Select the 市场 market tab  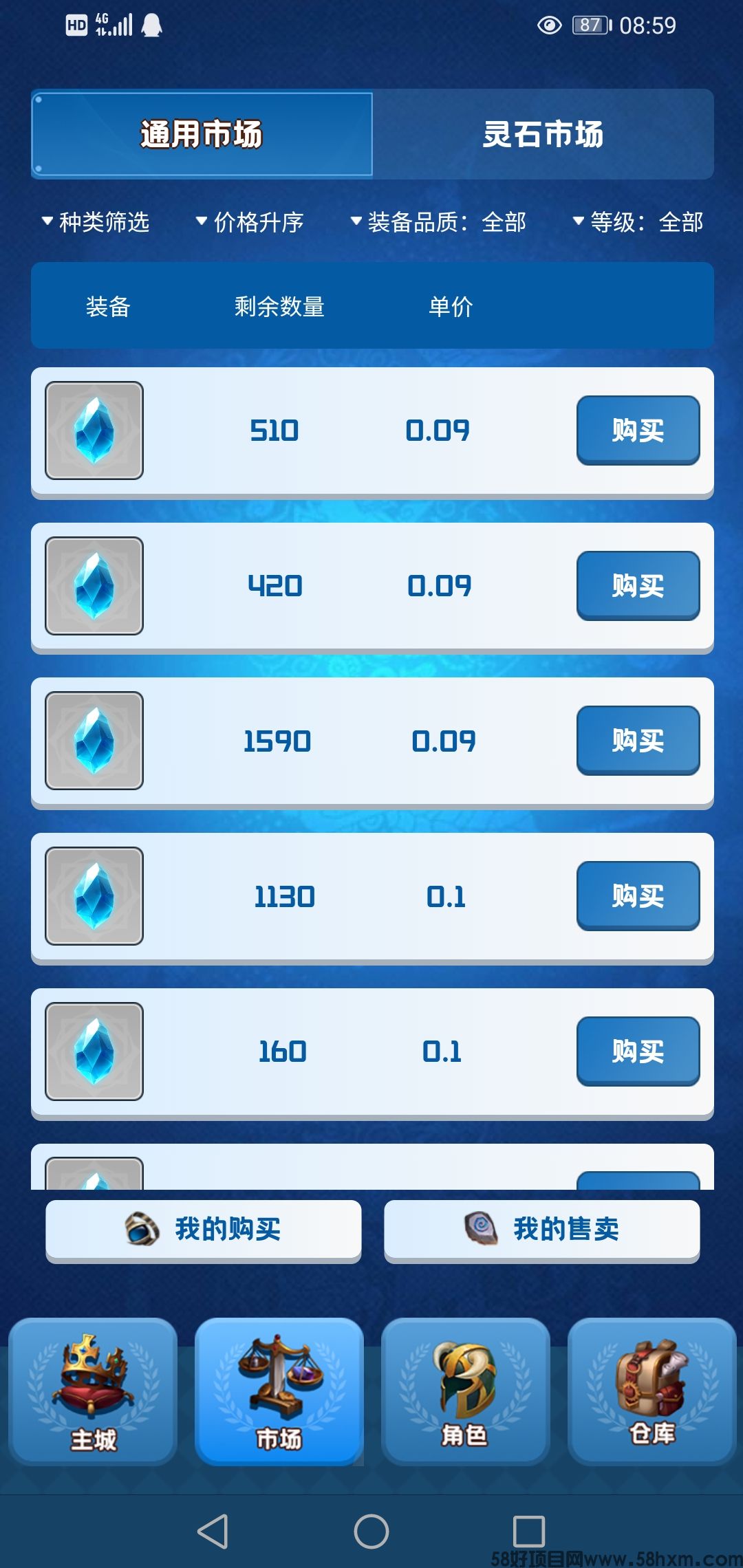pyautogui.click(x=279, y=1392)
